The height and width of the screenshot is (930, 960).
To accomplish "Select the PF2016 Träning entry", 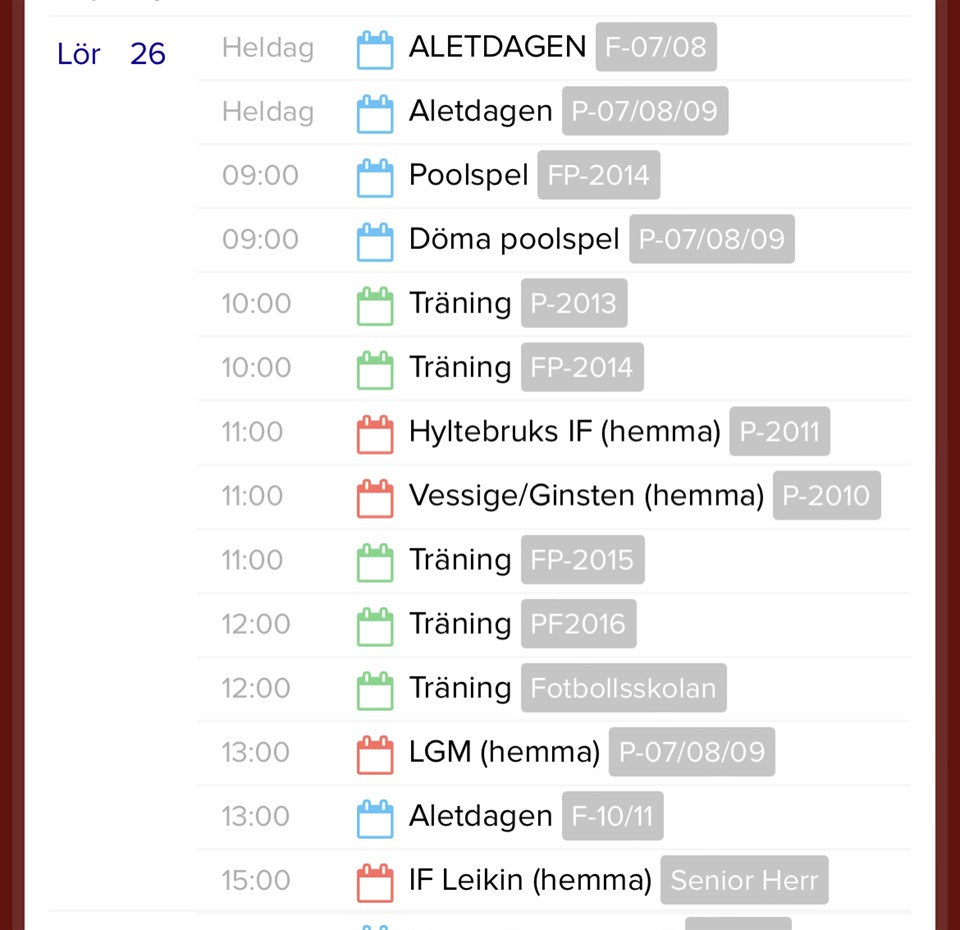I will tap(460, 624).
